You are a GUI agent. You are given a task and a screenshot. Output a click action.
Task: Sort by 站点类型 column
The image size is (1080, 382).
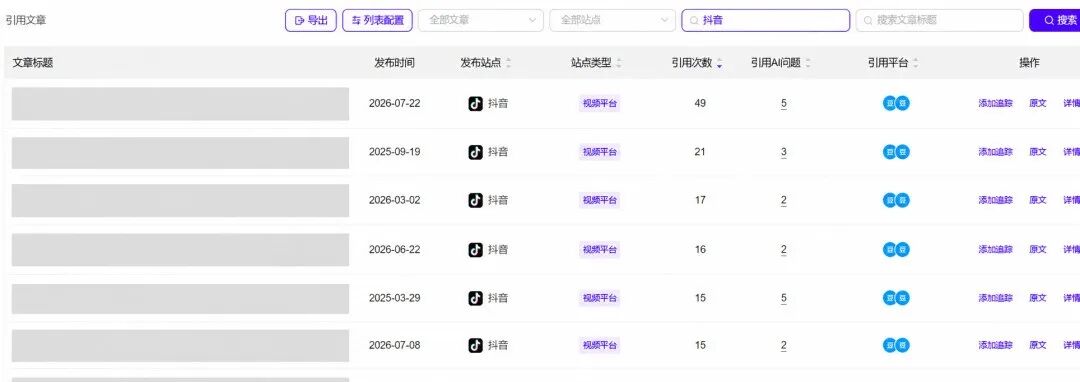point(596,63)
